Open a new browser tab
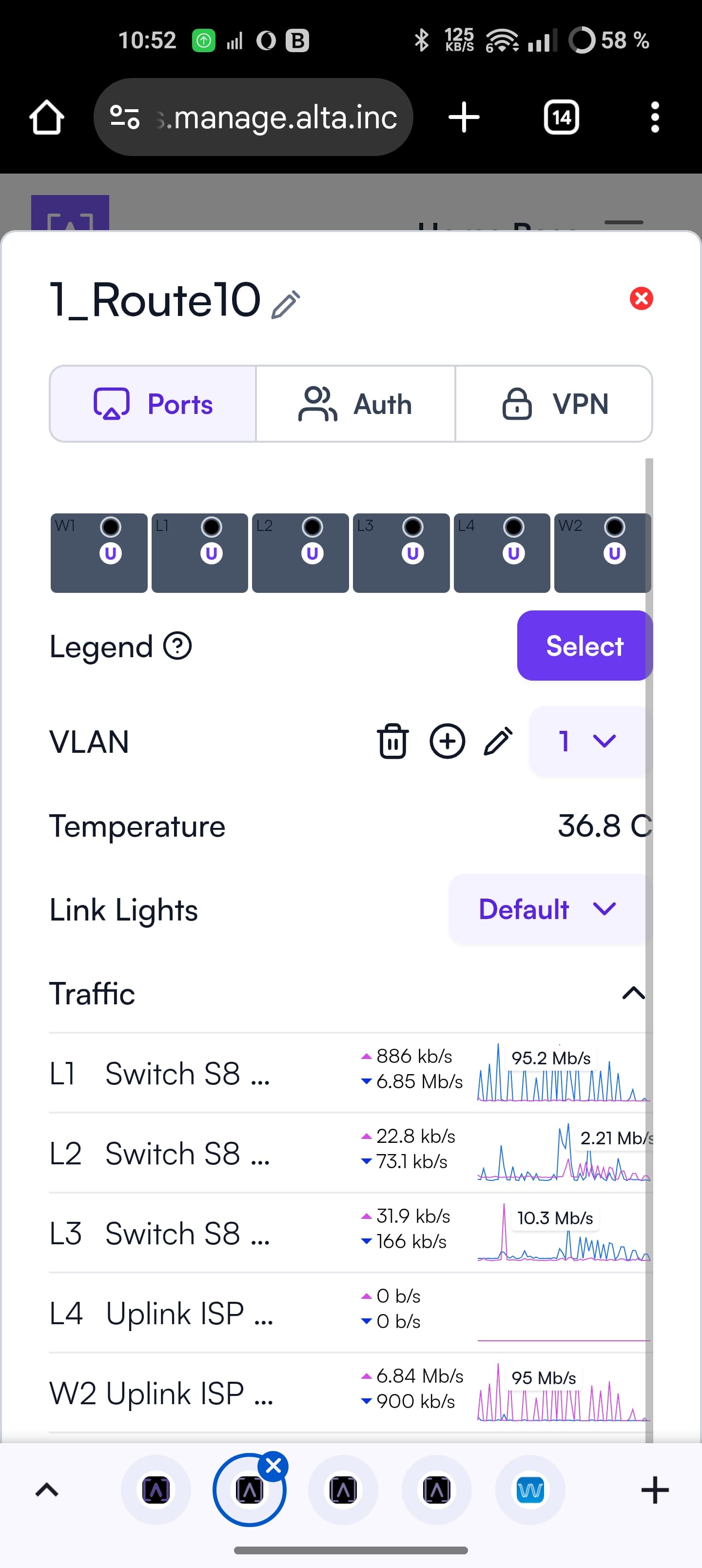The image size is (702, 1568). coord(464,117)
